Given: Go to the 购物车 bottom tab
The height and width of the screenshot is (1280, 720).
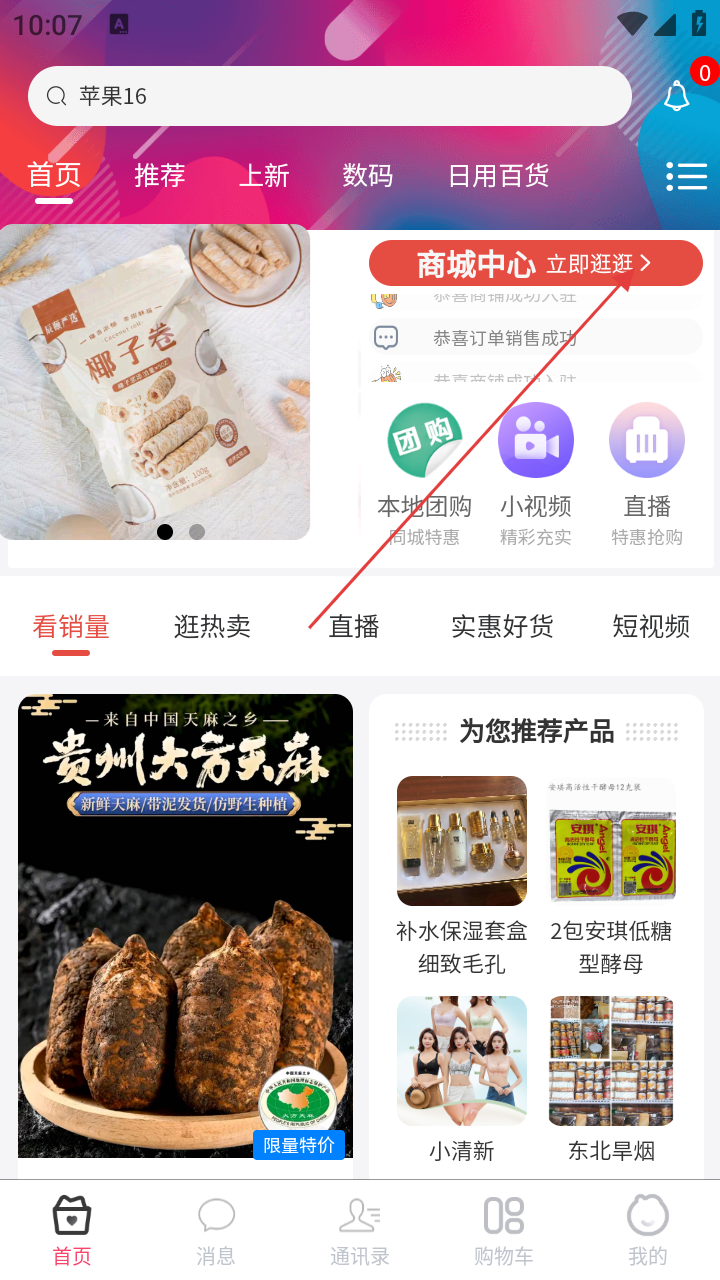Looking at the screenshot, I should (x=503, y=1230).
